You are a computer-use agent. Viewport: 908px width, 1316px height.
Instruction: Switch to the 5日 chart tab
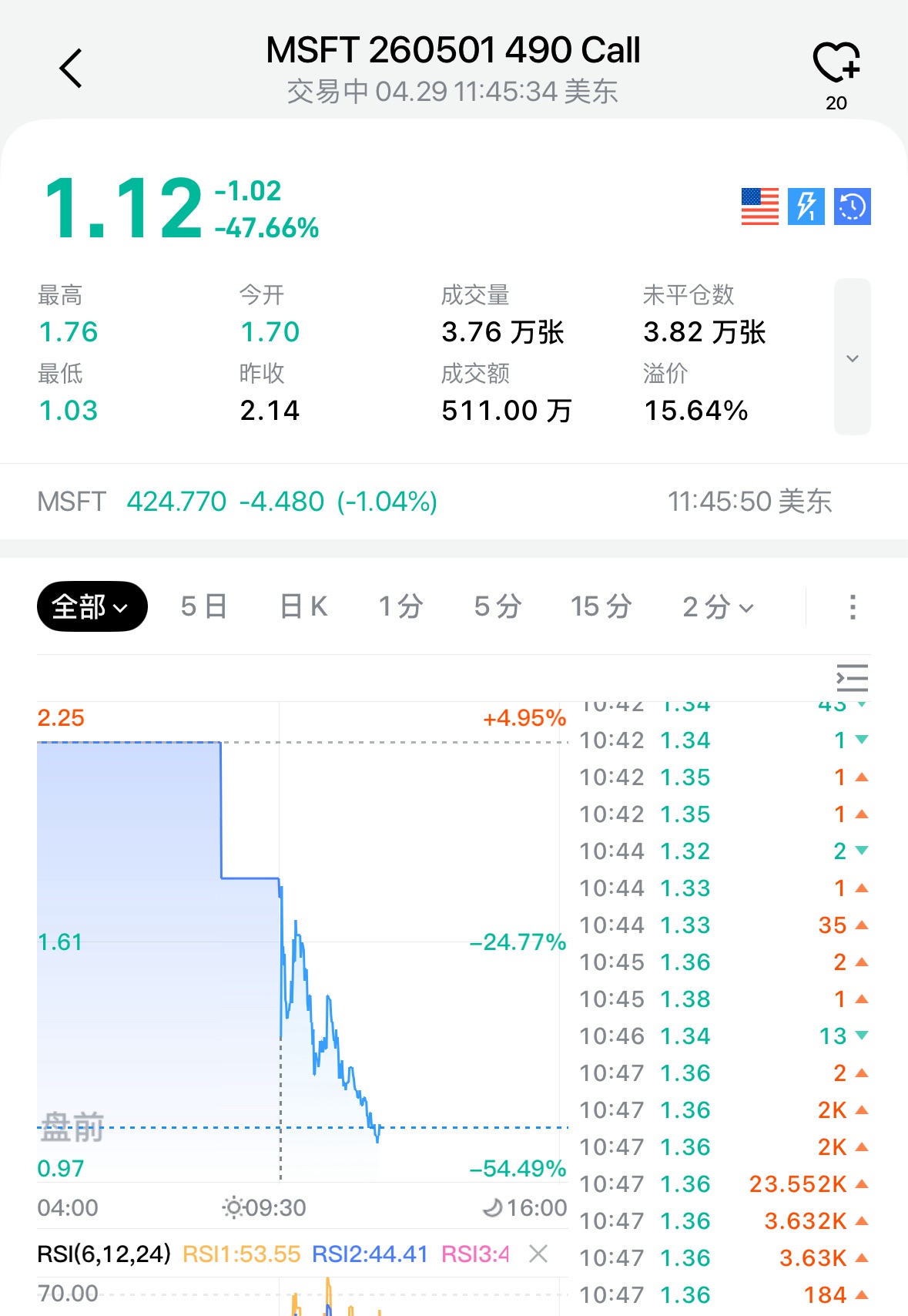[204, 606]
